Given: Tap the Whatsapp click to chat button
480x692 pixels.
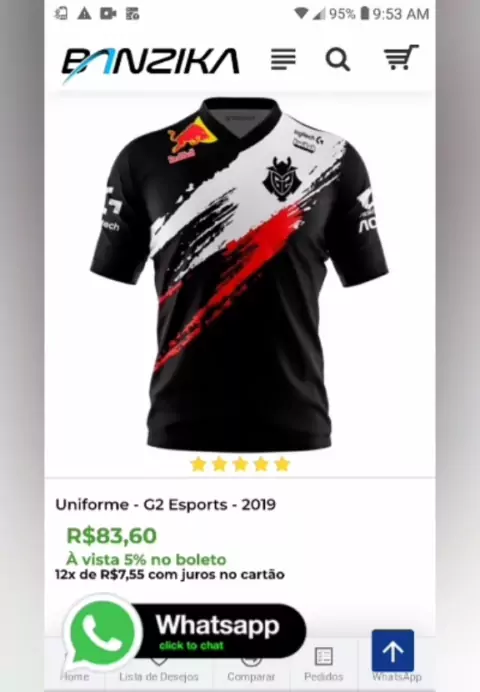Looking at the screenshot, I should (185, 631).
